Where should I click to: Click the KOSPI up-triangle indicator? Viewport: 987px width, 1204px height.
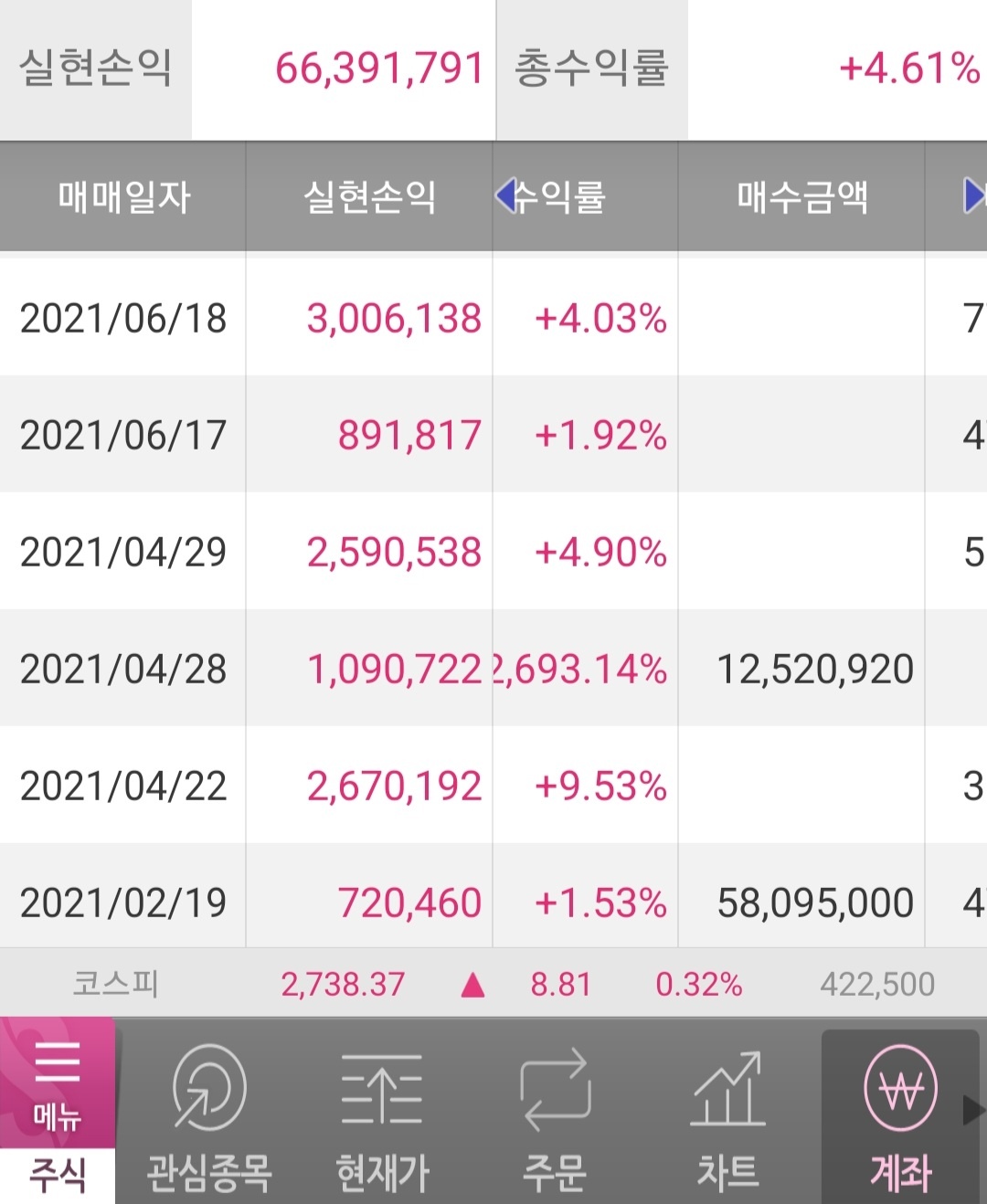coord(472,985)
